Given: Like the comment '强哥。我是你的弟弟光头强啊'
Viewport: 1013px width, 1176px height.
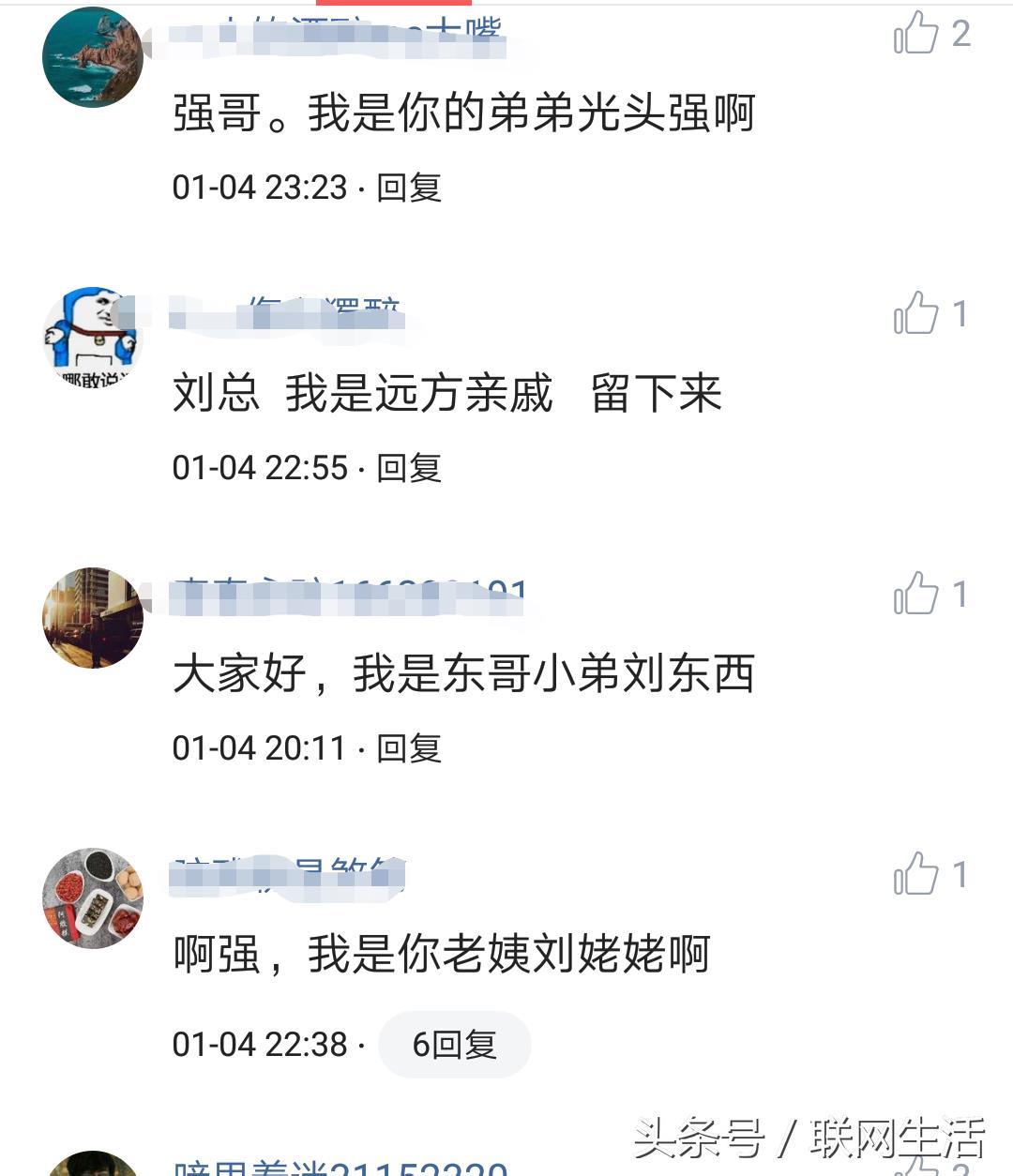Looking at the screenshot, I should pyautogui.click(x=916, y=34).
